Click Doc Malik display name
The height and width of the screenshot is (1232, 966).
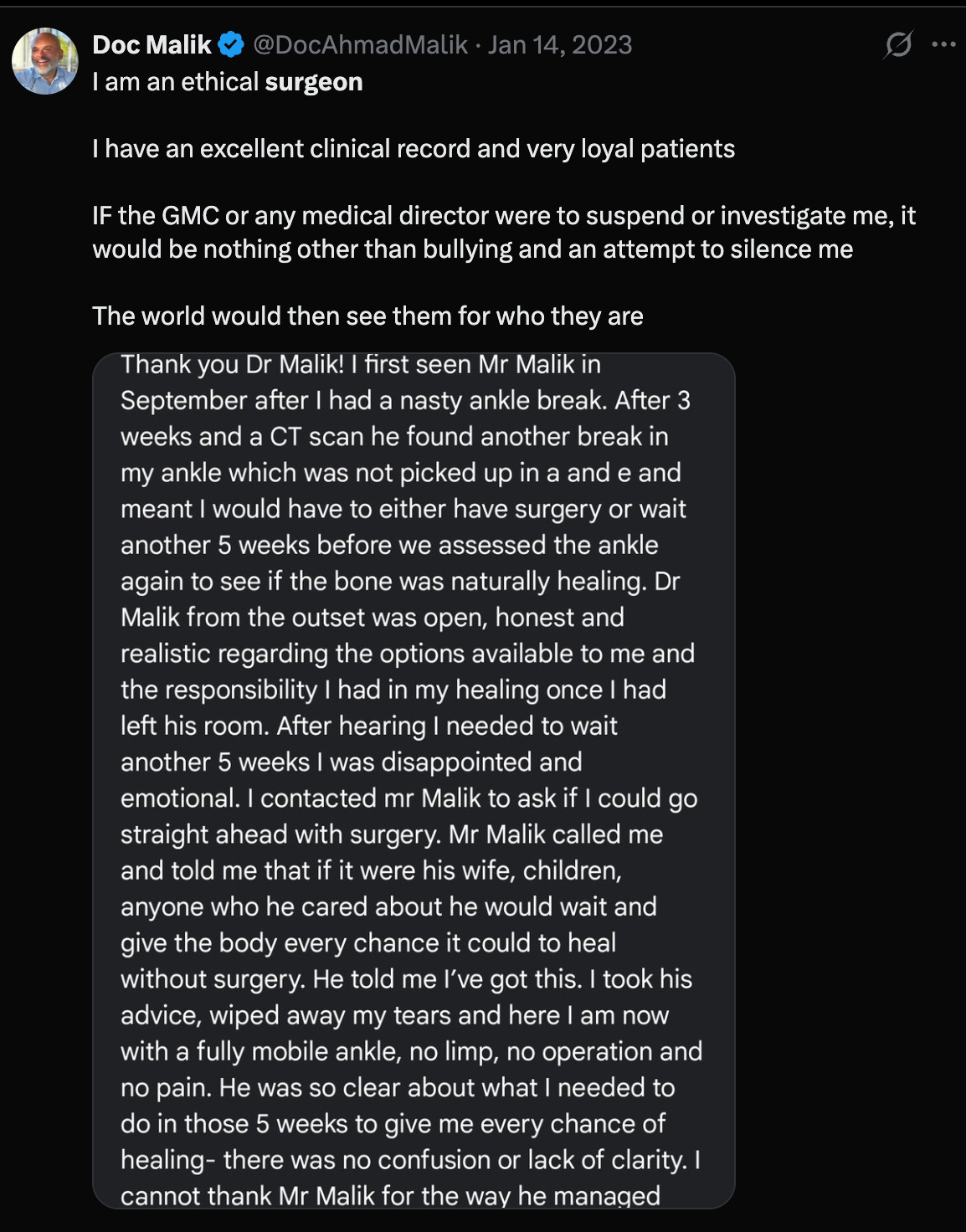pos(151,45)
